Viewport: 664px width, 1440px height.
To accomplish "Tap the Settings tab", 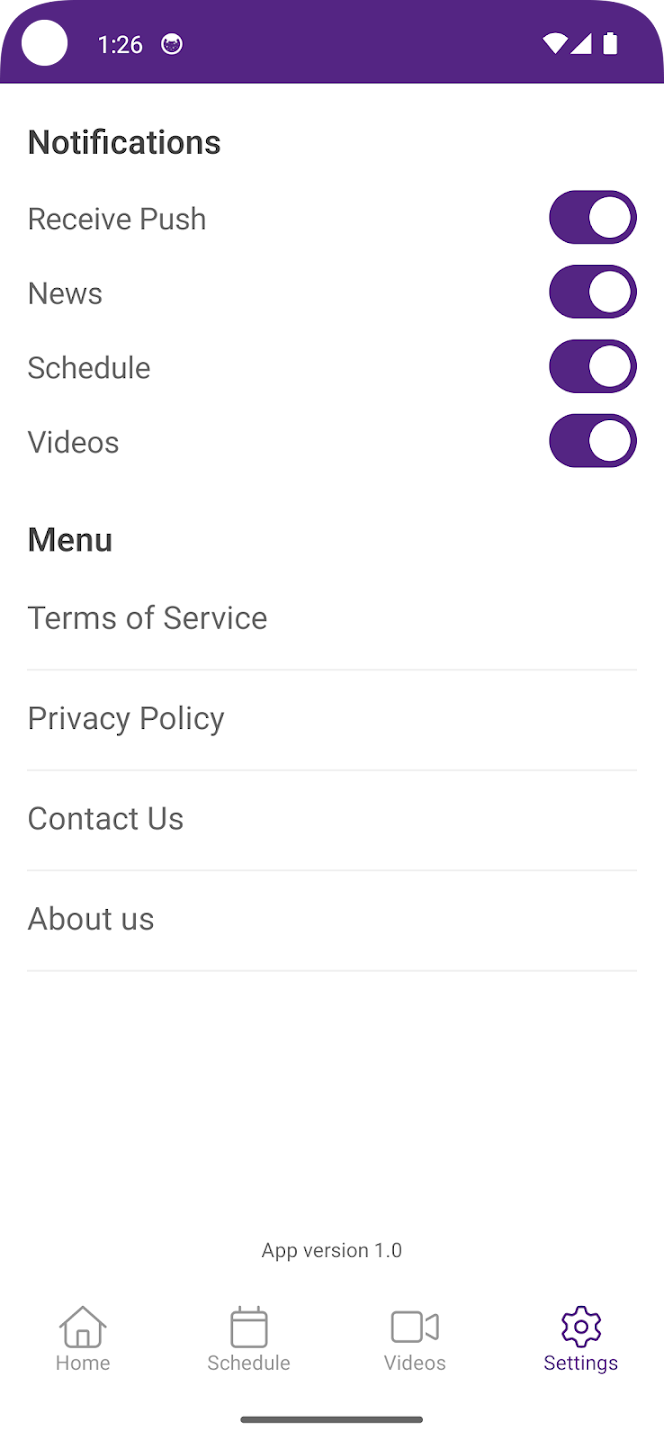I will (x=581, y=1339).
